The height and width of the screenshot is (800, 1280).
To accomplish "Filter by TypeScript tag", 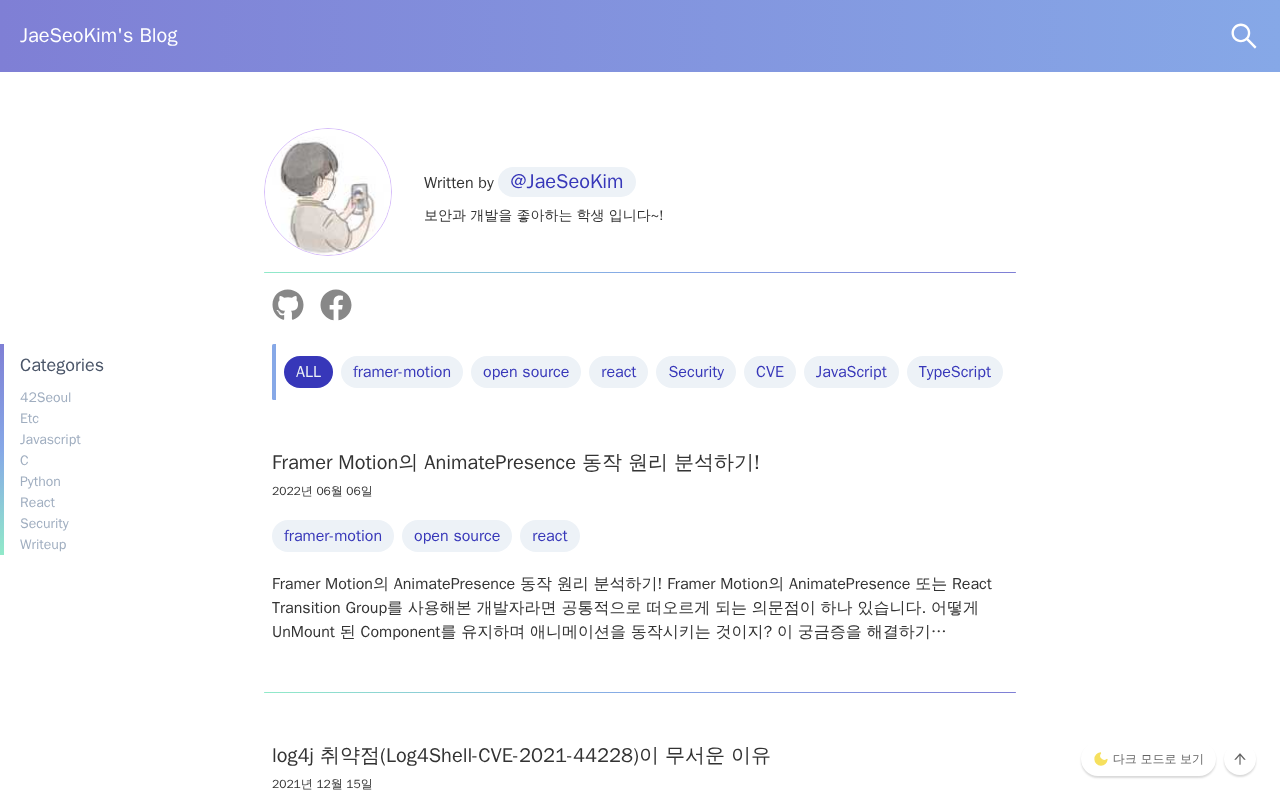I will point(955,372).
